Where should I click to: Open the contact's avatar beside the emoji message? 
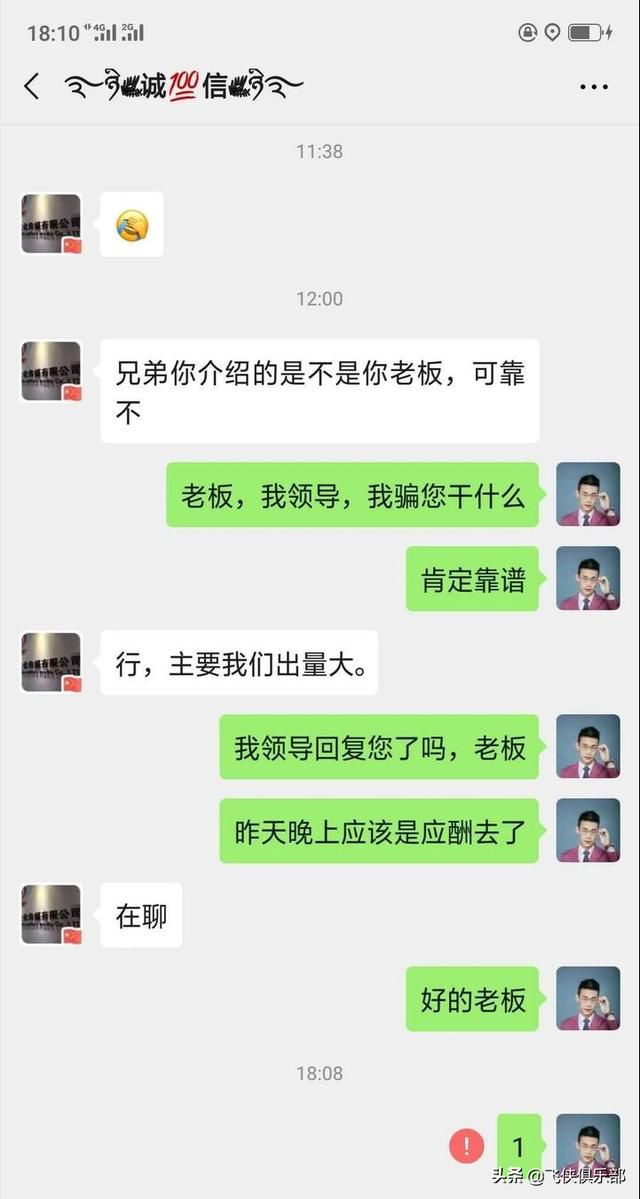pyautogui.click(x=51, y=224)
